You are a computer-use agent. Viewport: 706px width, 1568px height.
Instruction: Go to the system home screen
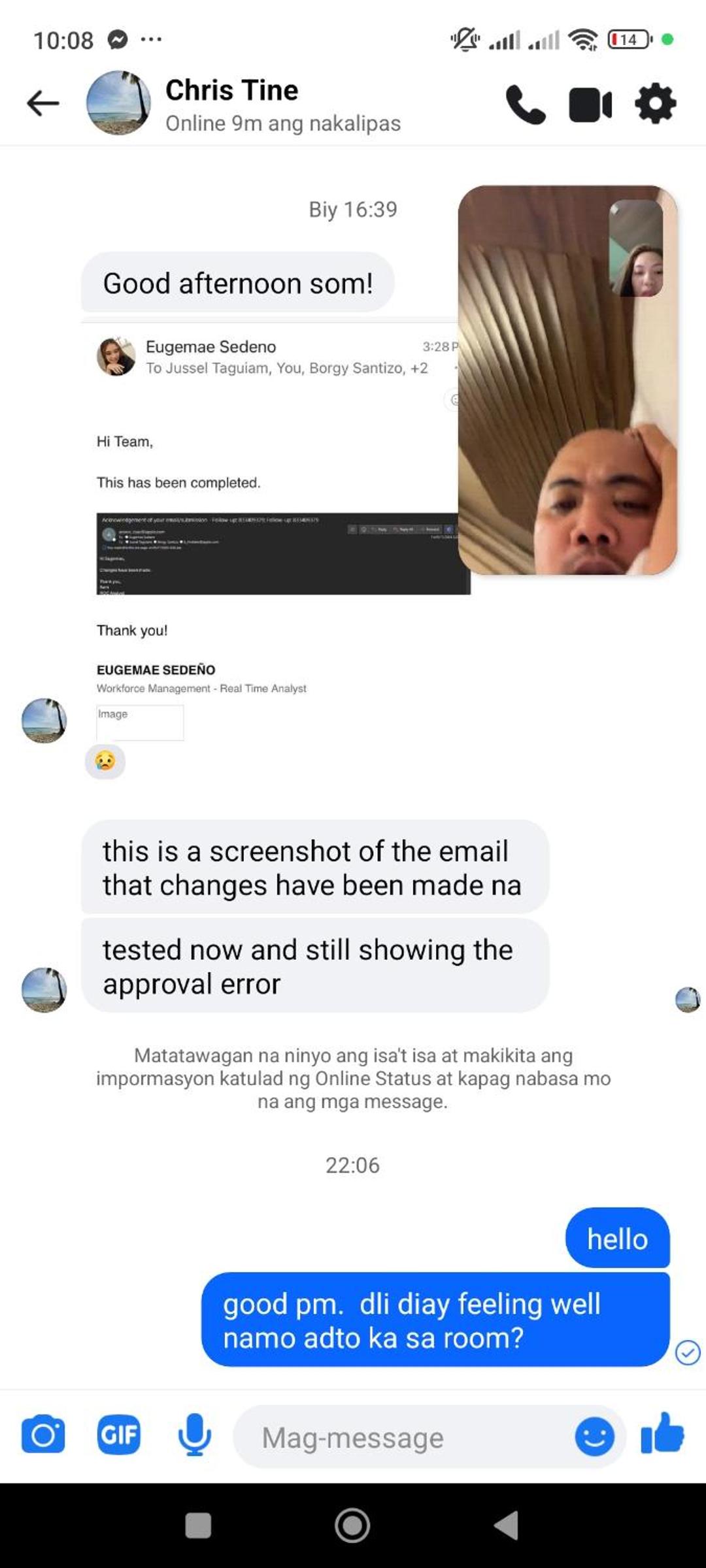click(x=352, y=1526)
